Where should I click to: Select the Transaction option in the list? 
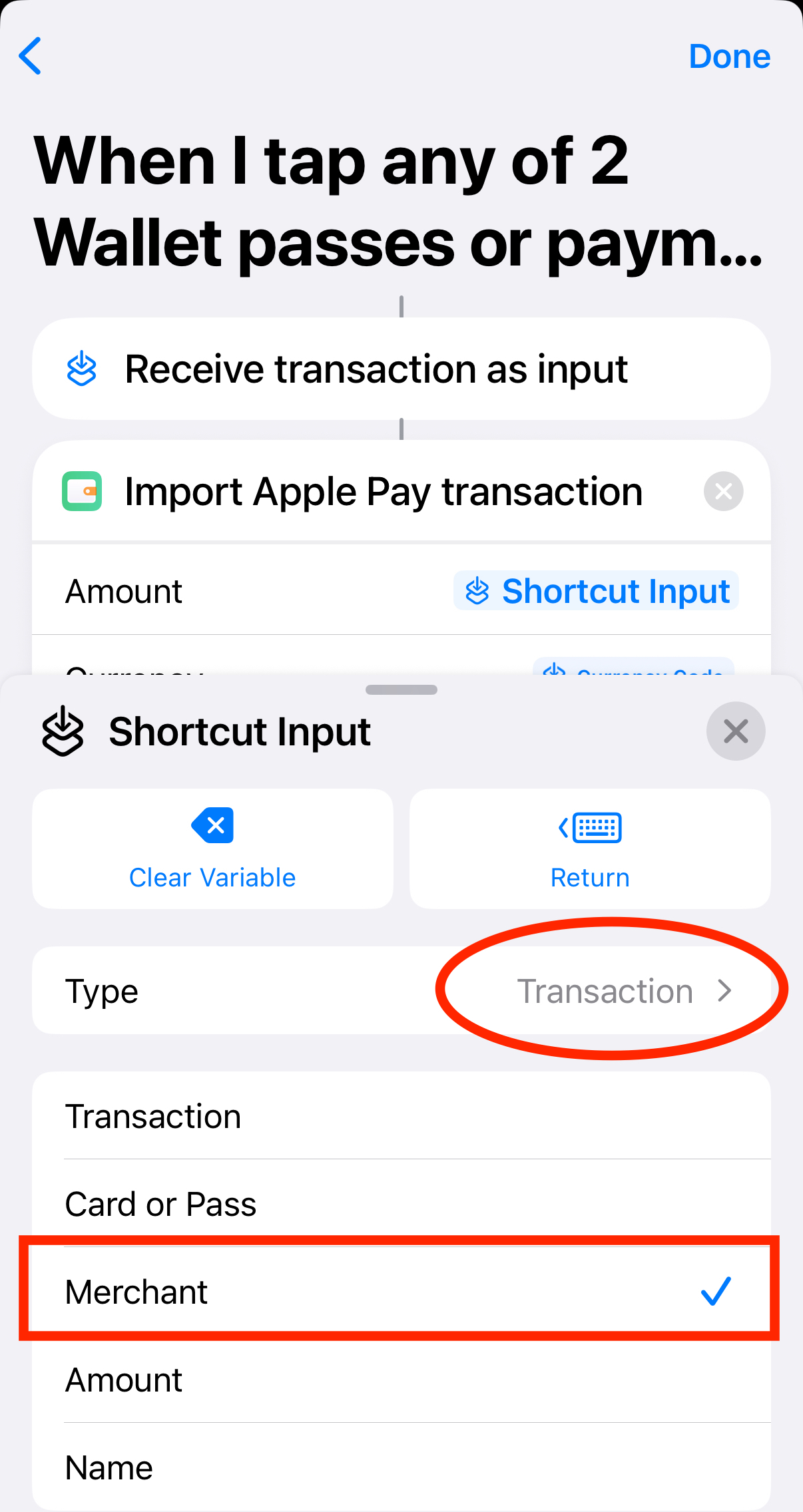point(401,1116)
